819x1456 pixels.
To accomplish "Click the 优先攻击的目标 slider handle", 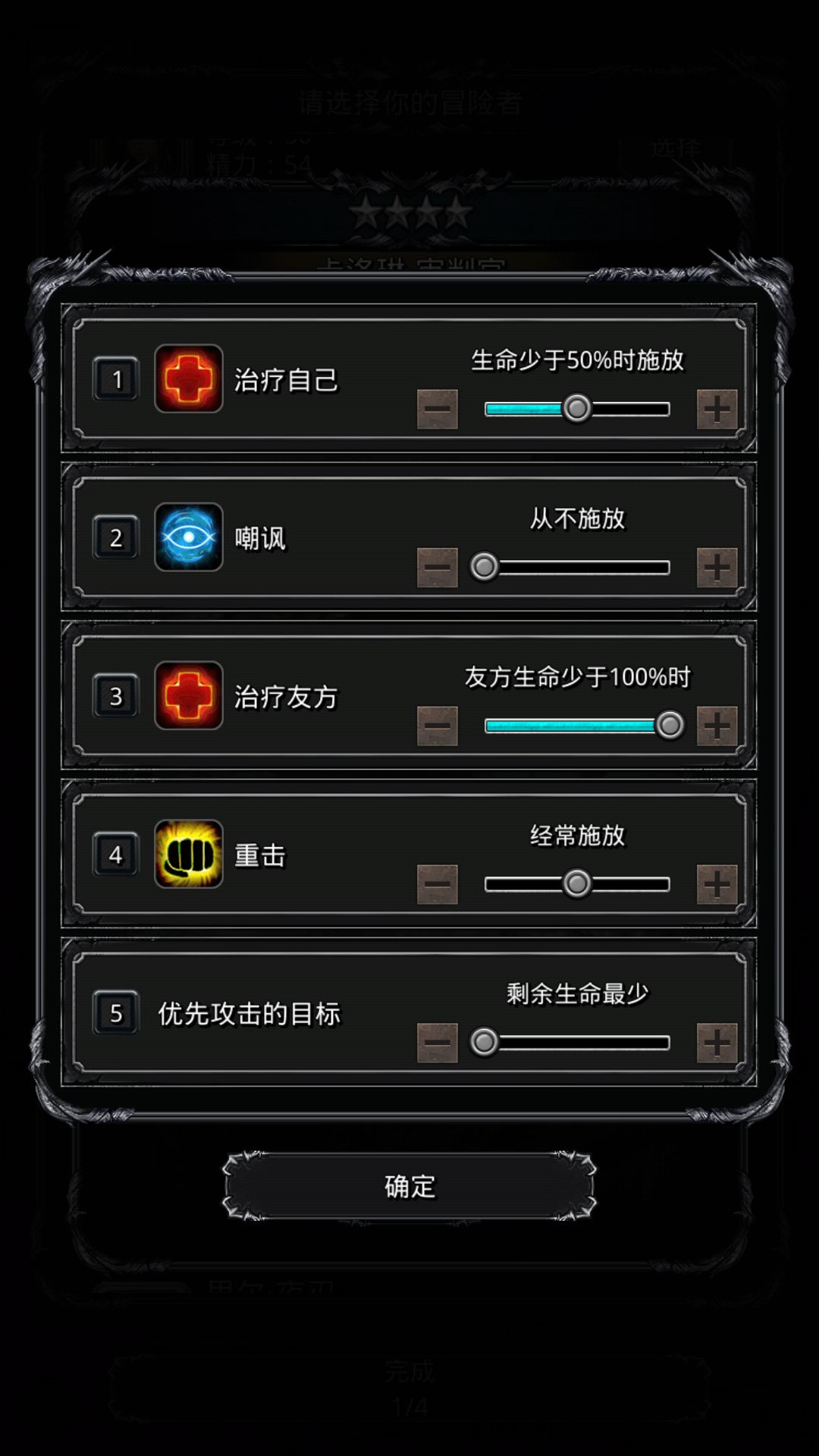I will [485, 1043].
